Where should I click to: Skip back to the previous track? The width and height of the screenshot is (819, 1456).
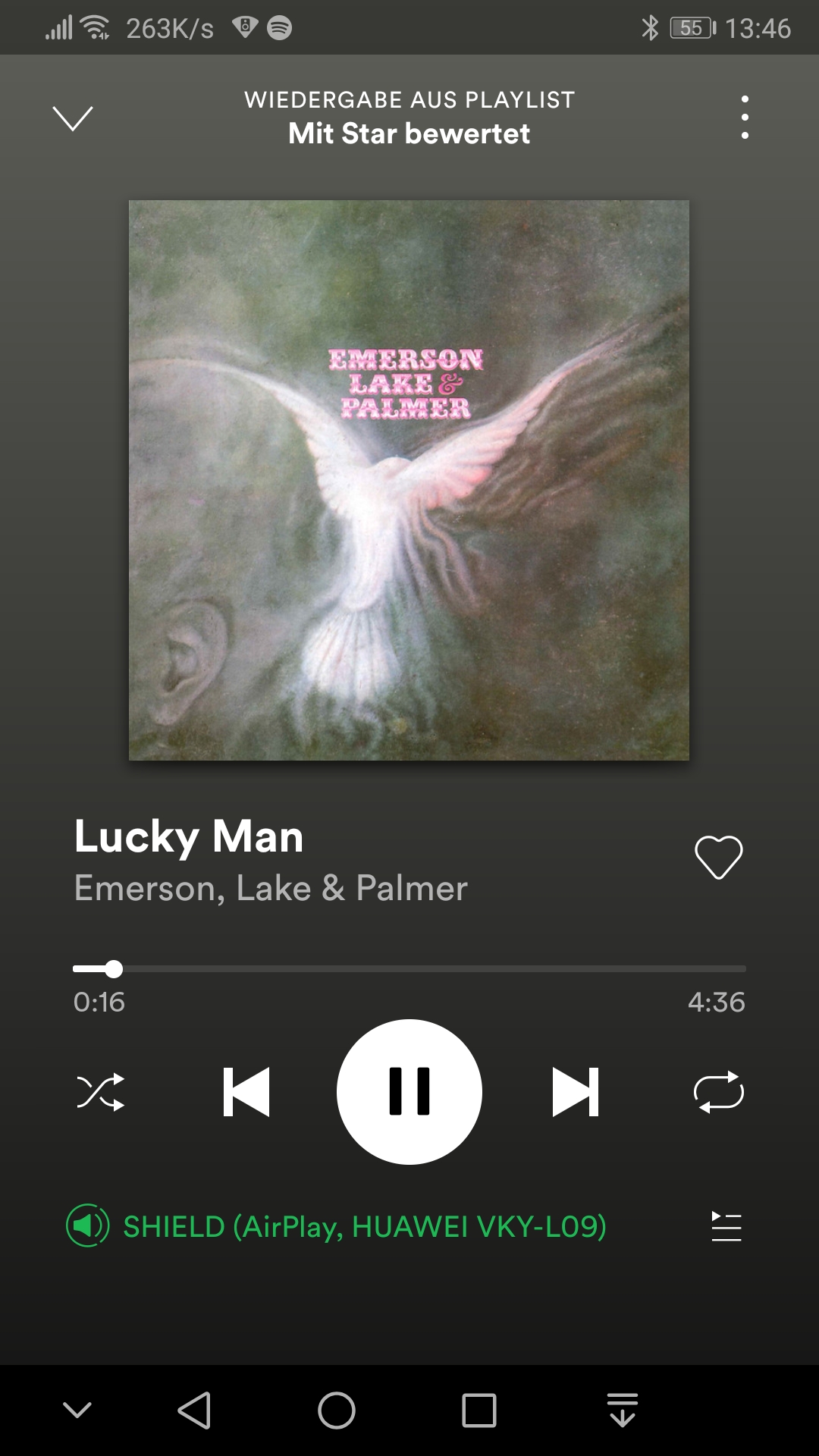[x=246, y=1092]
